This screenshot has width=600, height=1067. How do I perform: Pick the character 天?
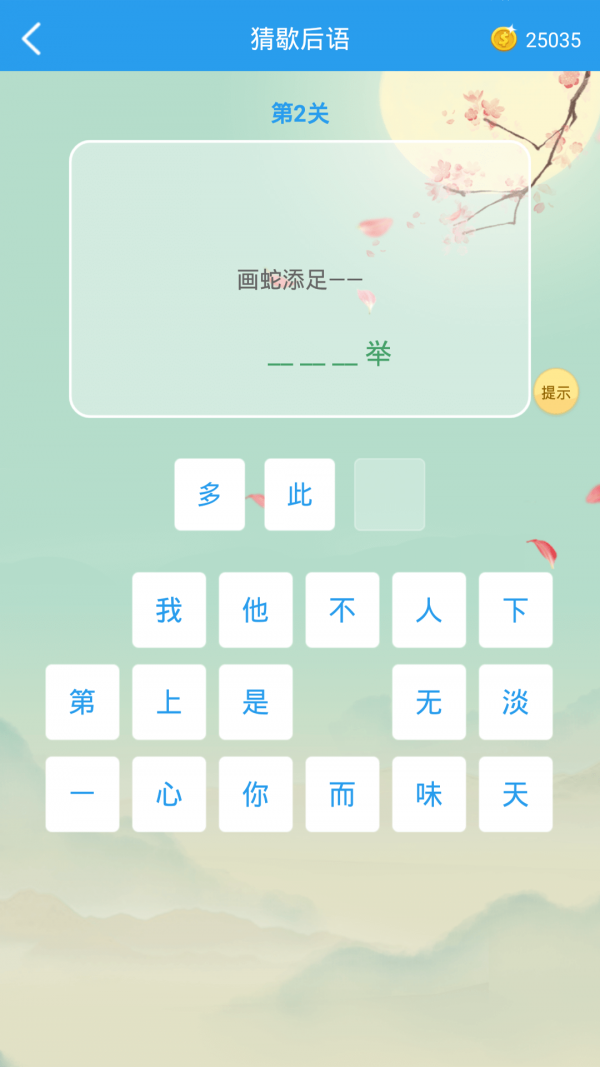[515, 794]
